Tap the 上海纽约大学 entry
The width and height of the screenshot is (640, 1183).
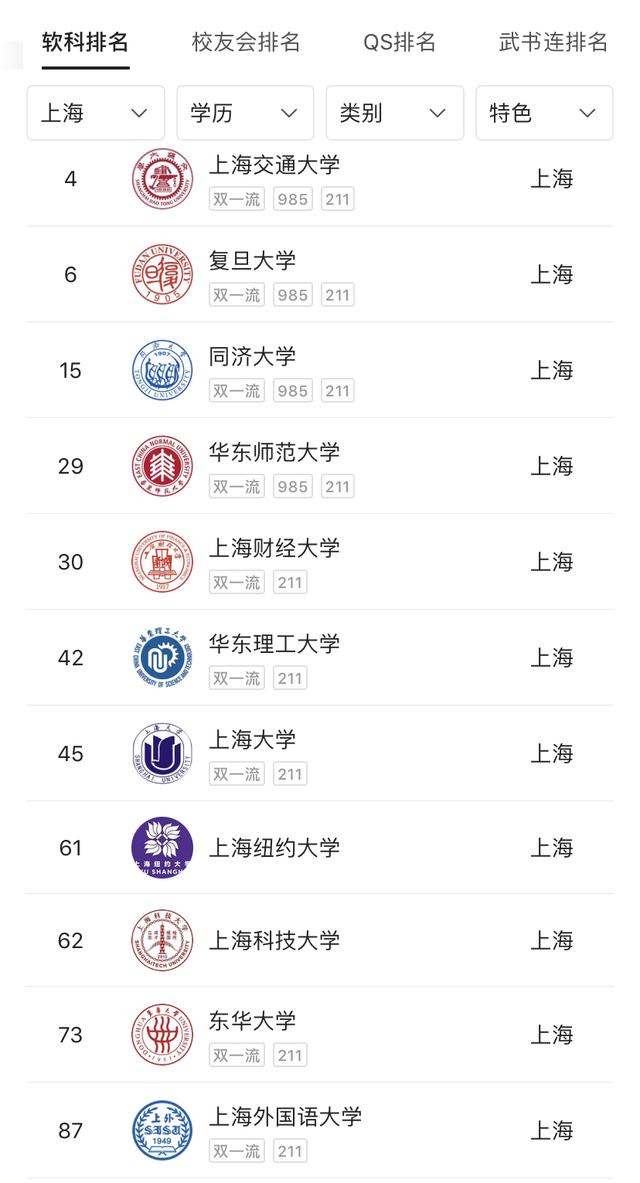click(320, 848)
